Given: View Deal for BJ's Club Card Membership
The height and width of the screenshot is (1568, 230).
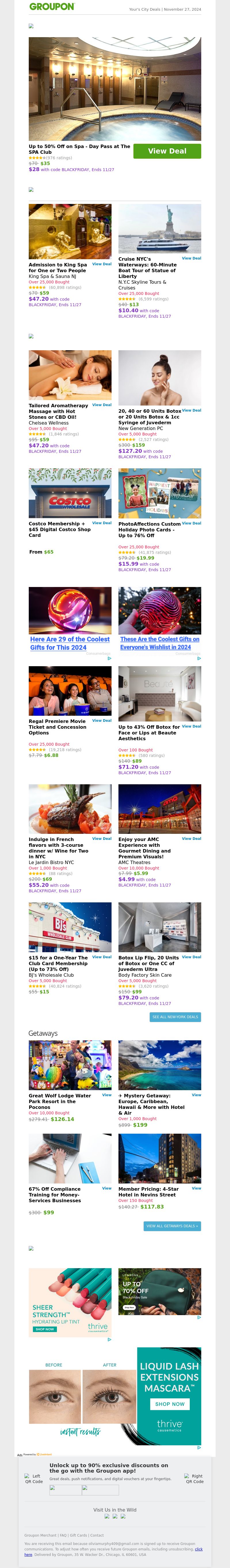Looking at the screenshot, I should coord(102,957).
